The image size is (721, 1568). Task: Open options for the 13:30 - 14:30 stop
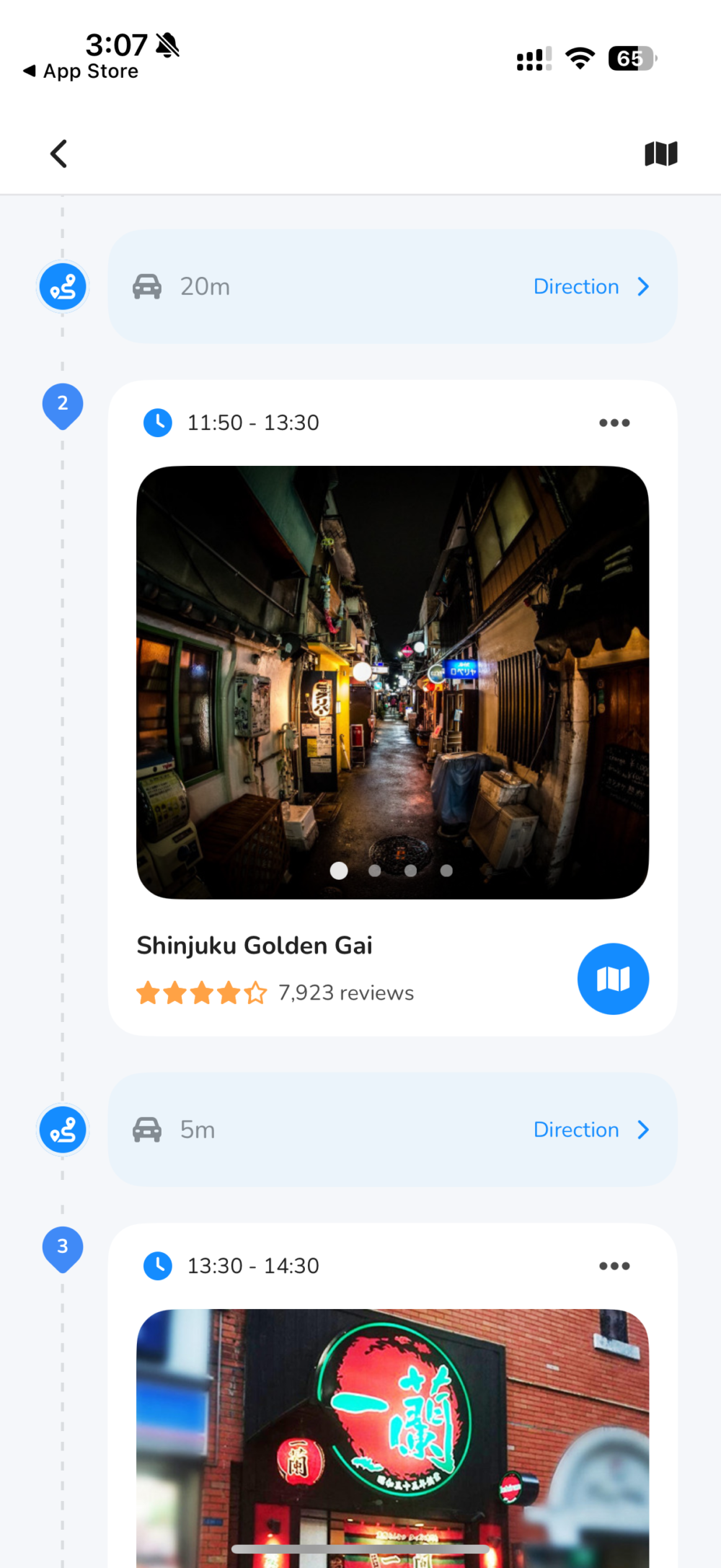[614, 1266]
